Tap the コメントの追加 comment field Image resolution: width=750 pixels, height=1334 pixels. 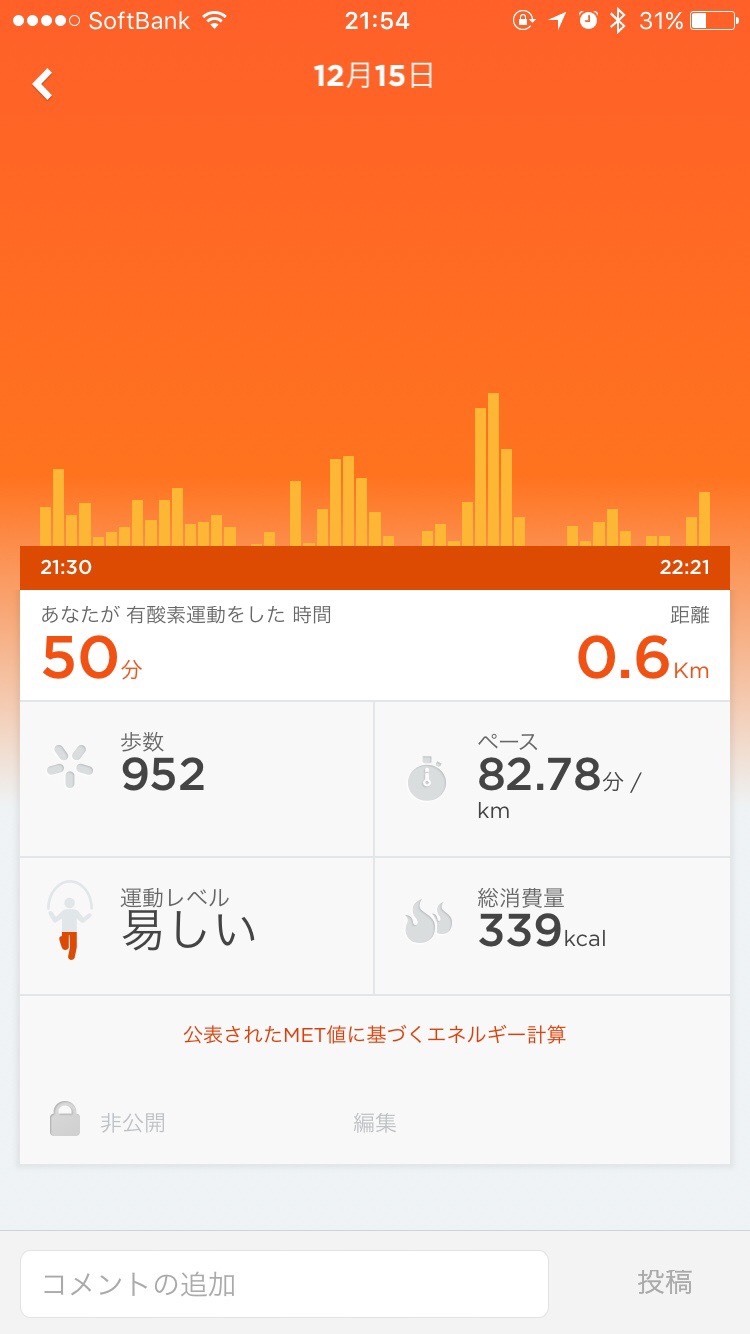[284, 1284]
